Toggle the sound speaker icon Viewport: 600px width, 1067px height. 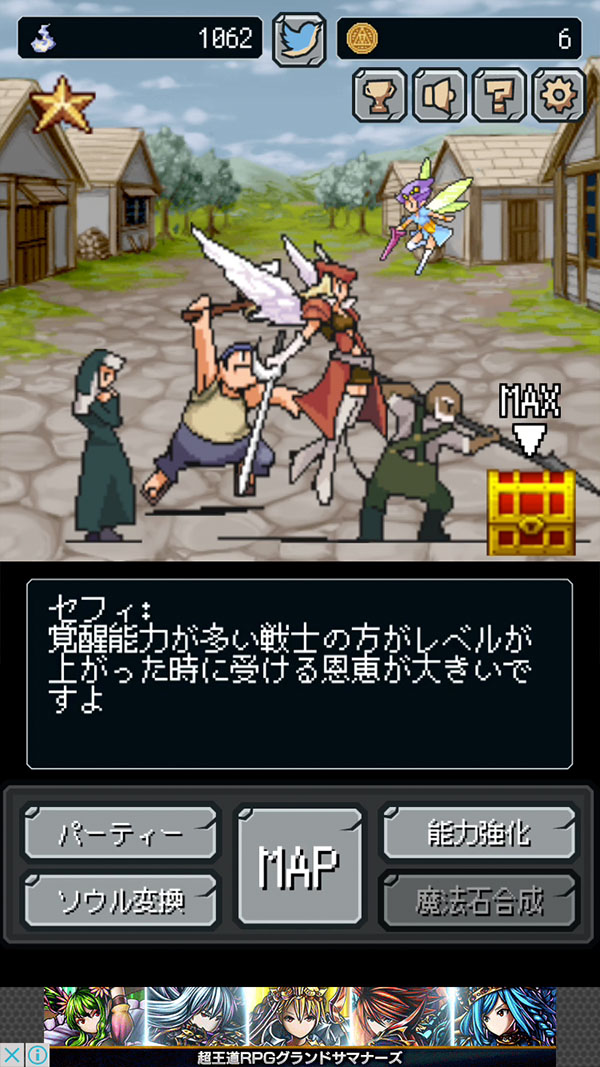(439, 95)
